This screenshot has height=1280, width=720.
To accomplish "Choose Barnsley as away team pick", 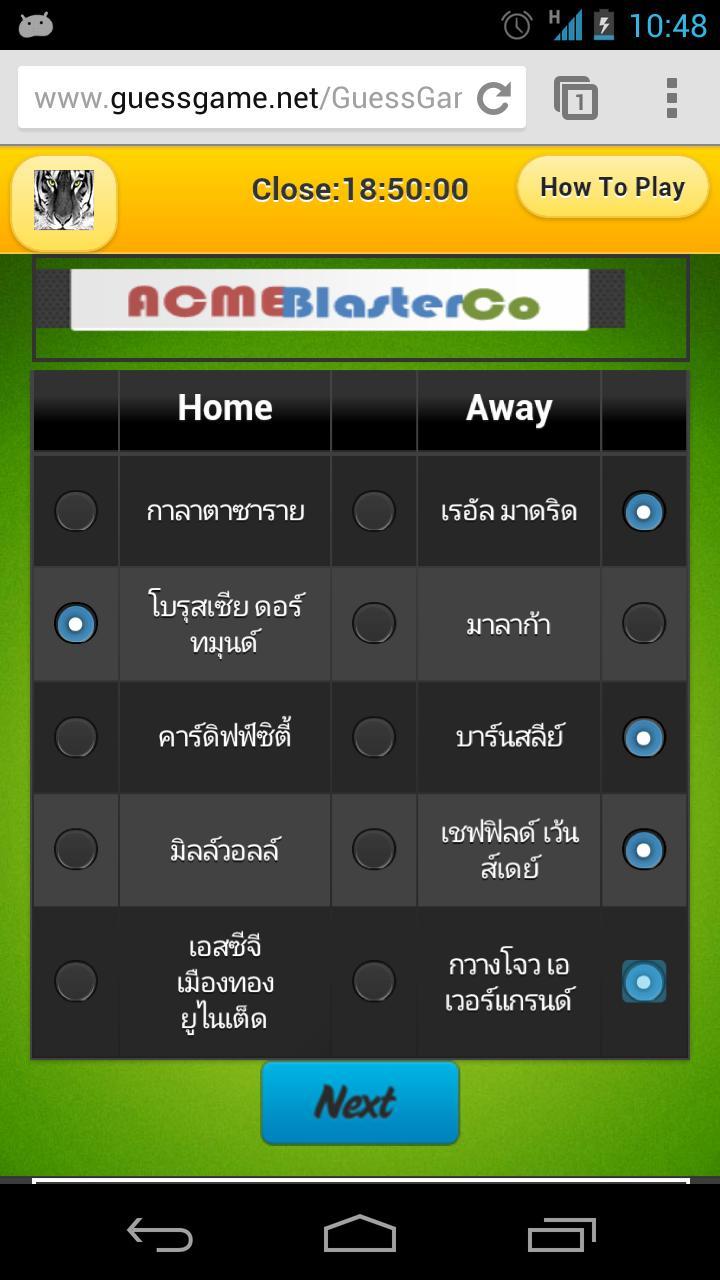I will (643, 737).
